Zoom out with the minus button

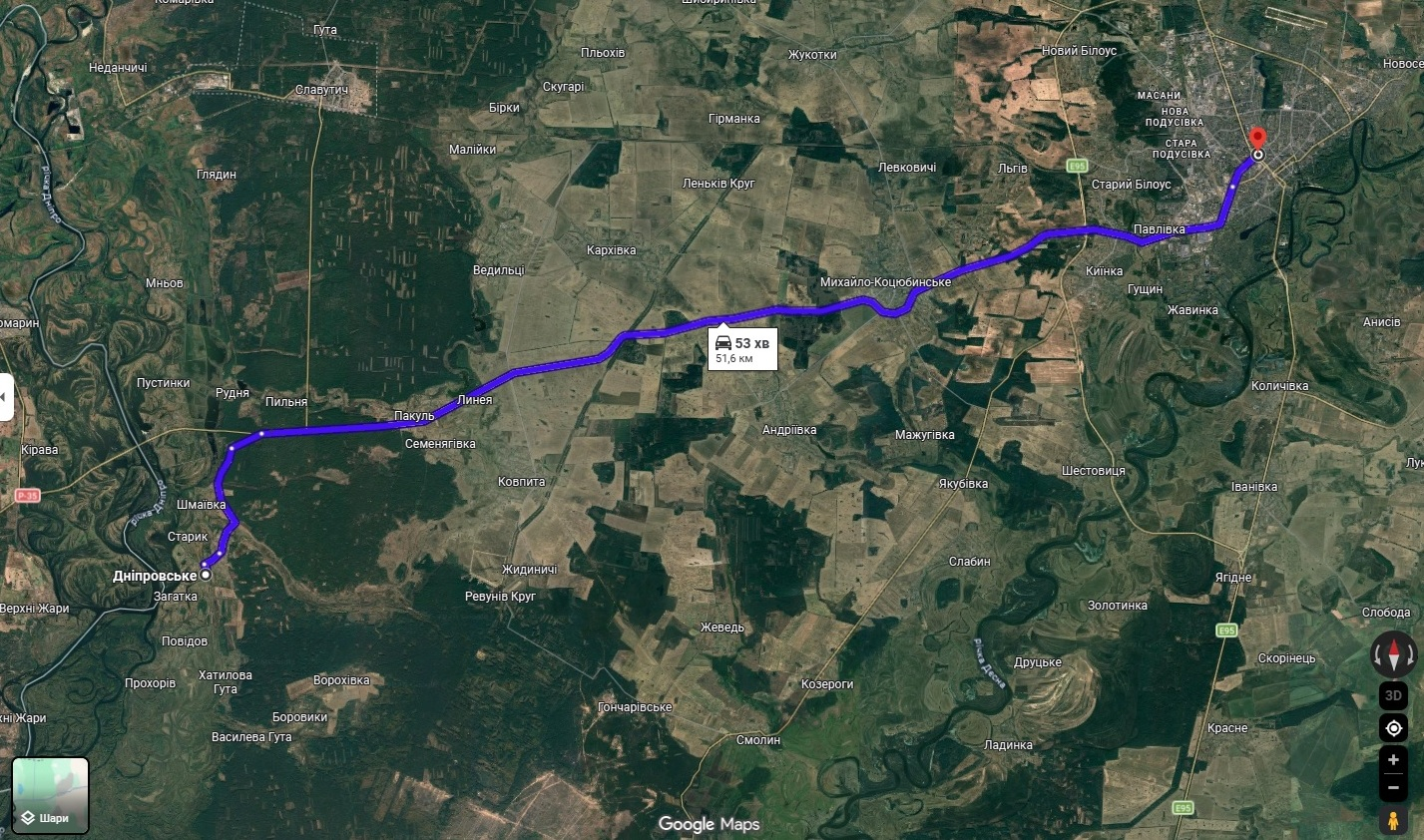click(1393, 787)
